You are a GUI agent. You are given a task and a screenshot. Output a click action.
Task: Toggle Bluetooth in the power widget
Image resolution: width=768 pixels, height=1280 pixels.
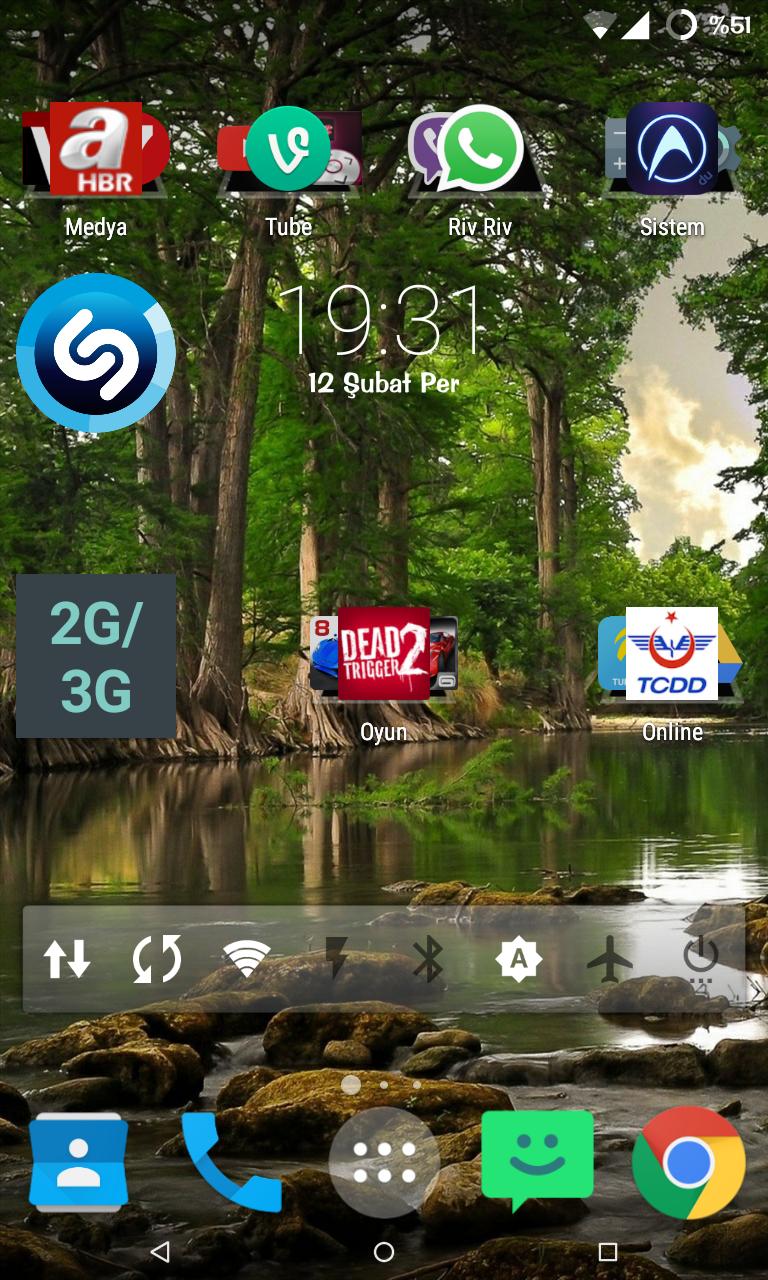pos(429,961)
